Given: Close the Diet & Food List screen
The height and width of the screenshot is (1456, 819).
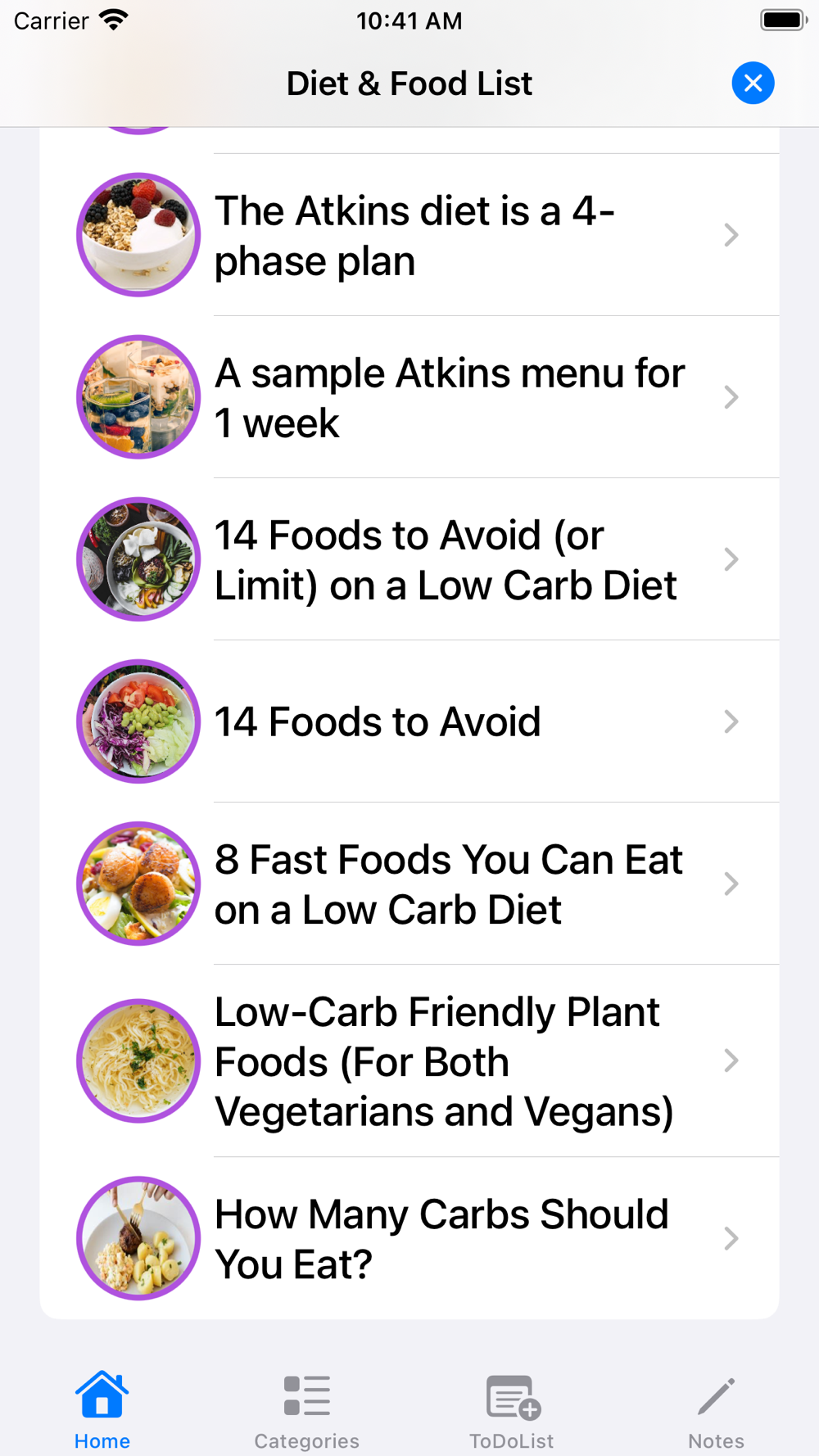Looking at the screenshot, I should coord(753,83).
